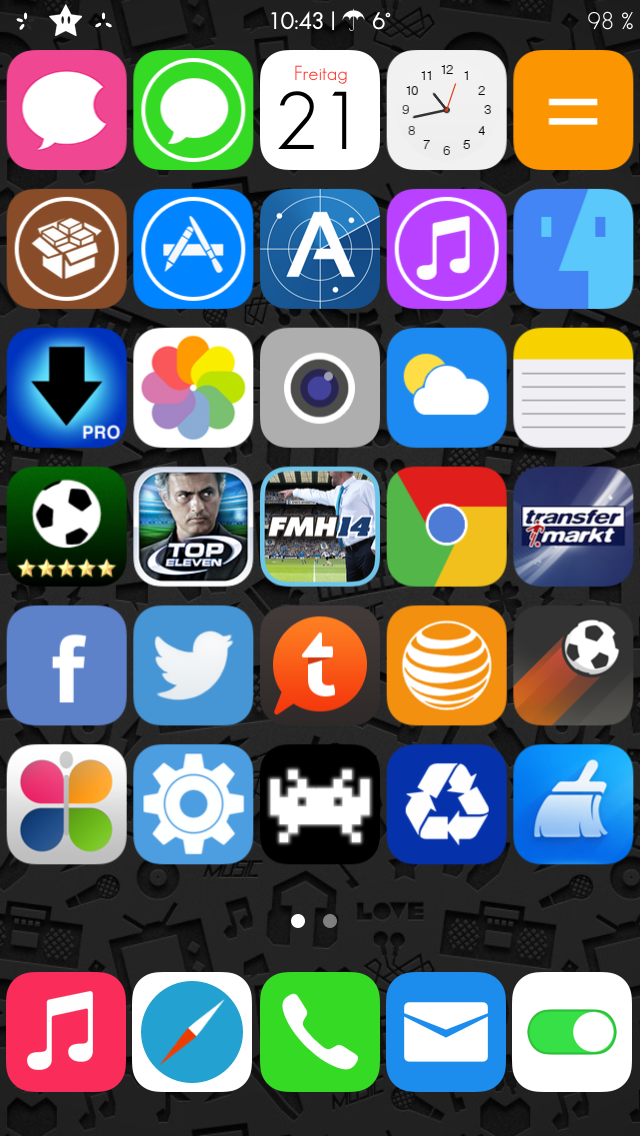The height and width of the screenshot is (1136, 640).
Task: Open the FMH14 game
Action: point(320,526)
